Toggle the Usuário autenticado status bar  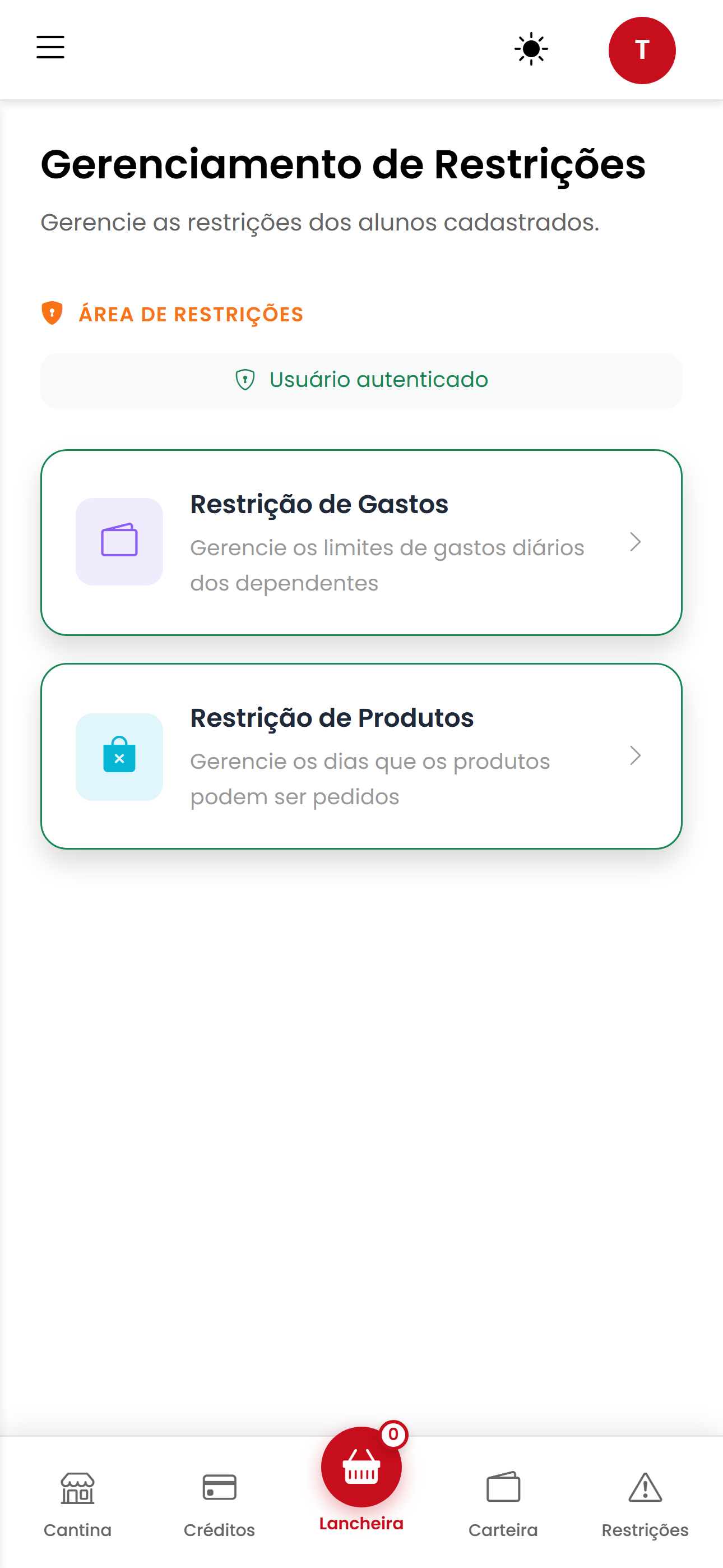coord(362,379)
